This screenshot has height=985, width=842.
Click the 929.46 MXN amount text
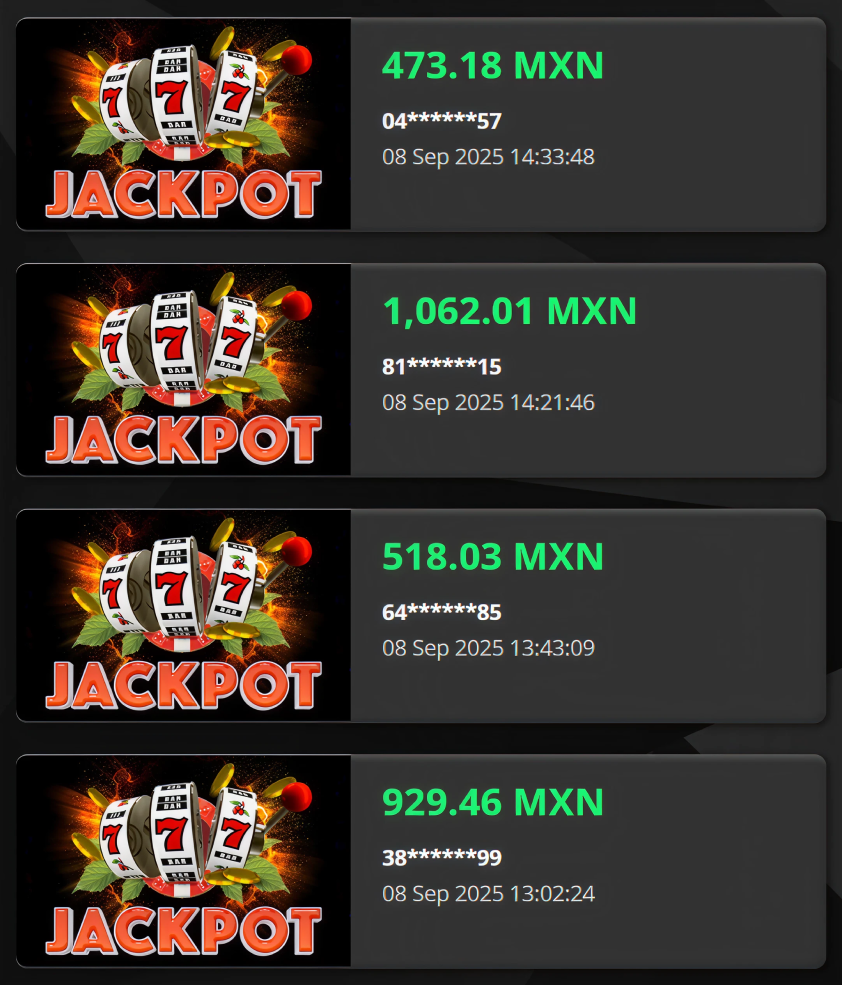[x=492, y=803]
